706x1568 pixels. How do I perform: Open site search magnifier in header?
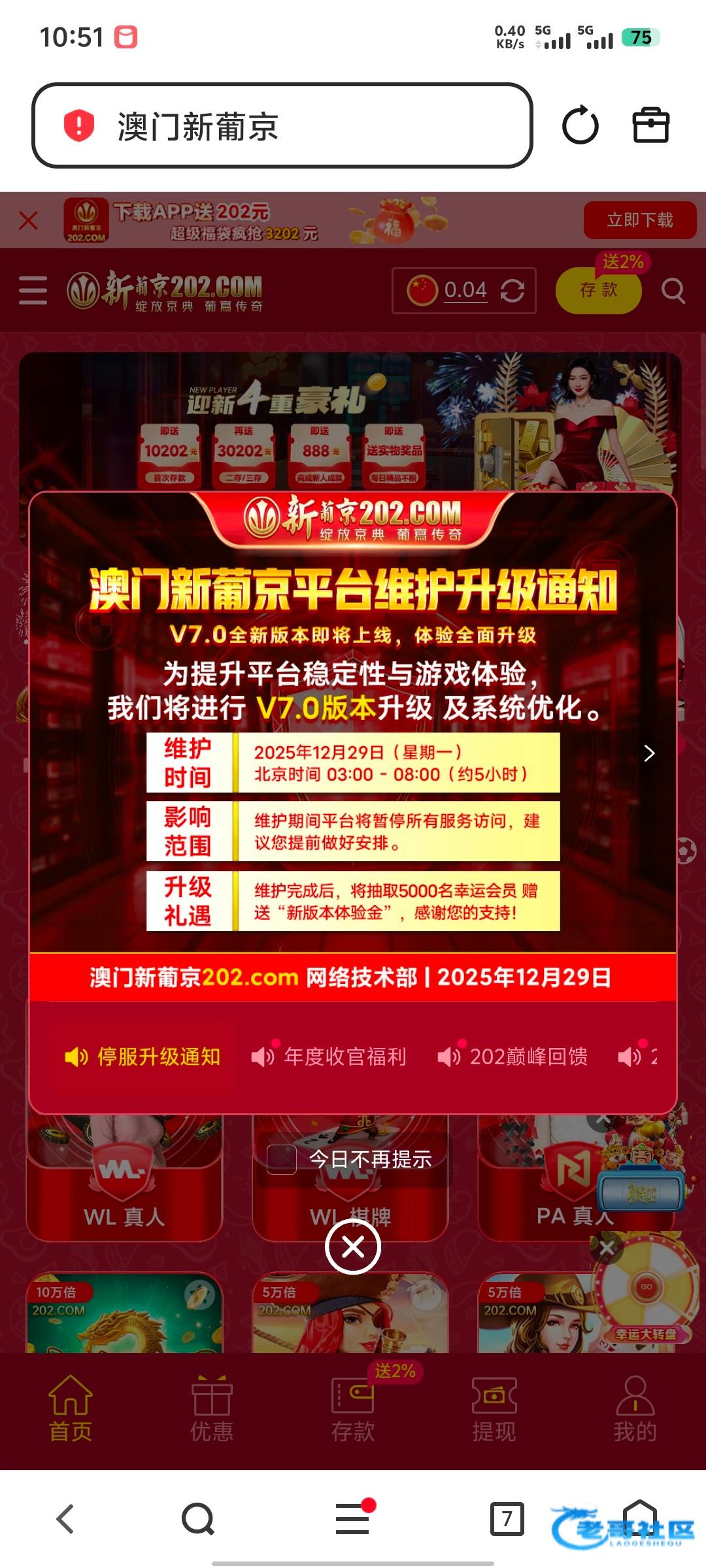click(x=673, y=290)
